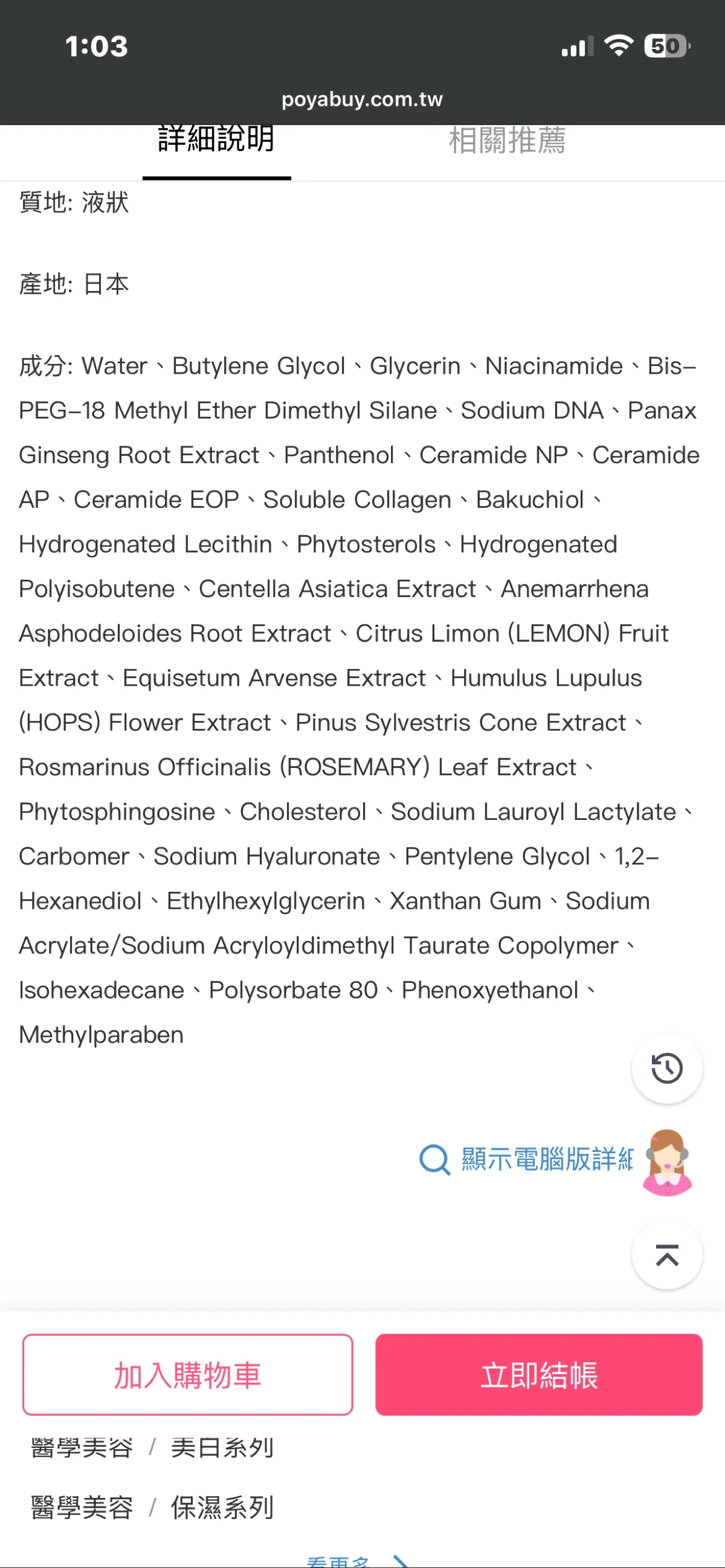Open the 美日系列 category link
This screenshot has height=1568, width=725.
(222, 1448)
